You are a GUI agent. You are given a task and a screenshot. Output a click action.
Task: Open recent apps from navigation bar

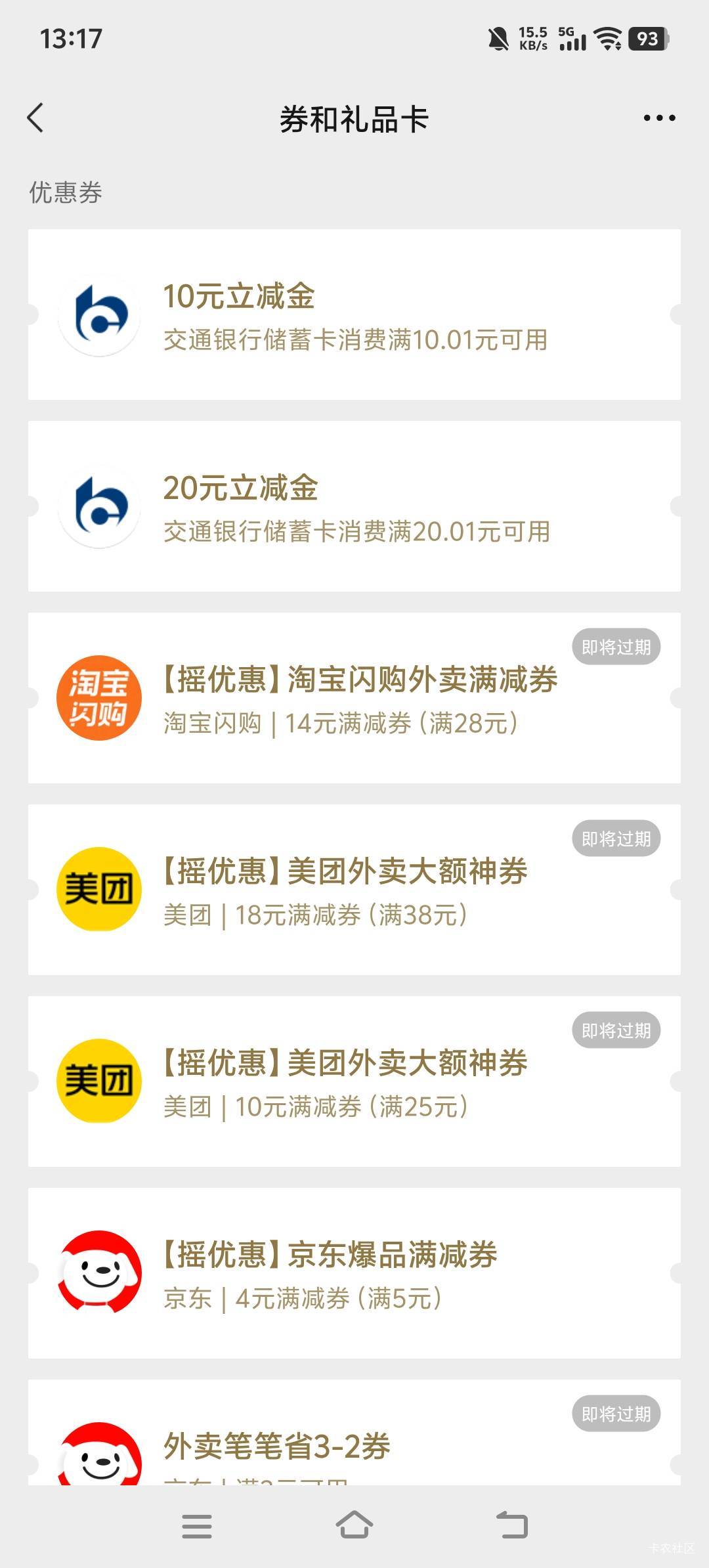pyautogui.click(x=197, y=1526)
